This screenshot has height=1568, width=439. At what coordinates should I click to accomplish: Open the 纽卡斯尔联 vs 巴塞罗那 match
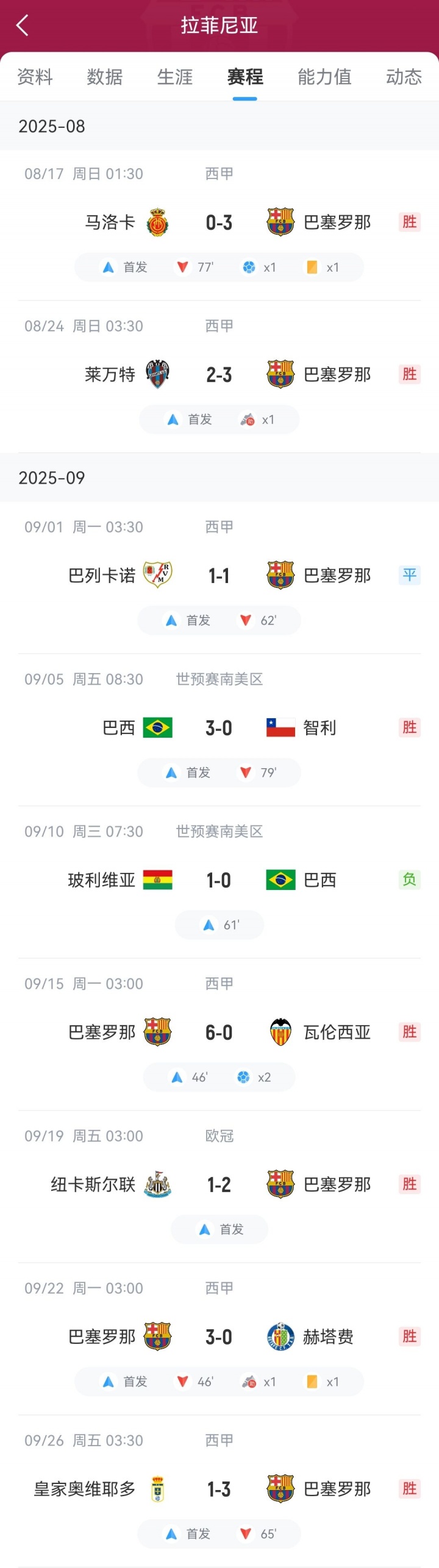(219, 1185)
